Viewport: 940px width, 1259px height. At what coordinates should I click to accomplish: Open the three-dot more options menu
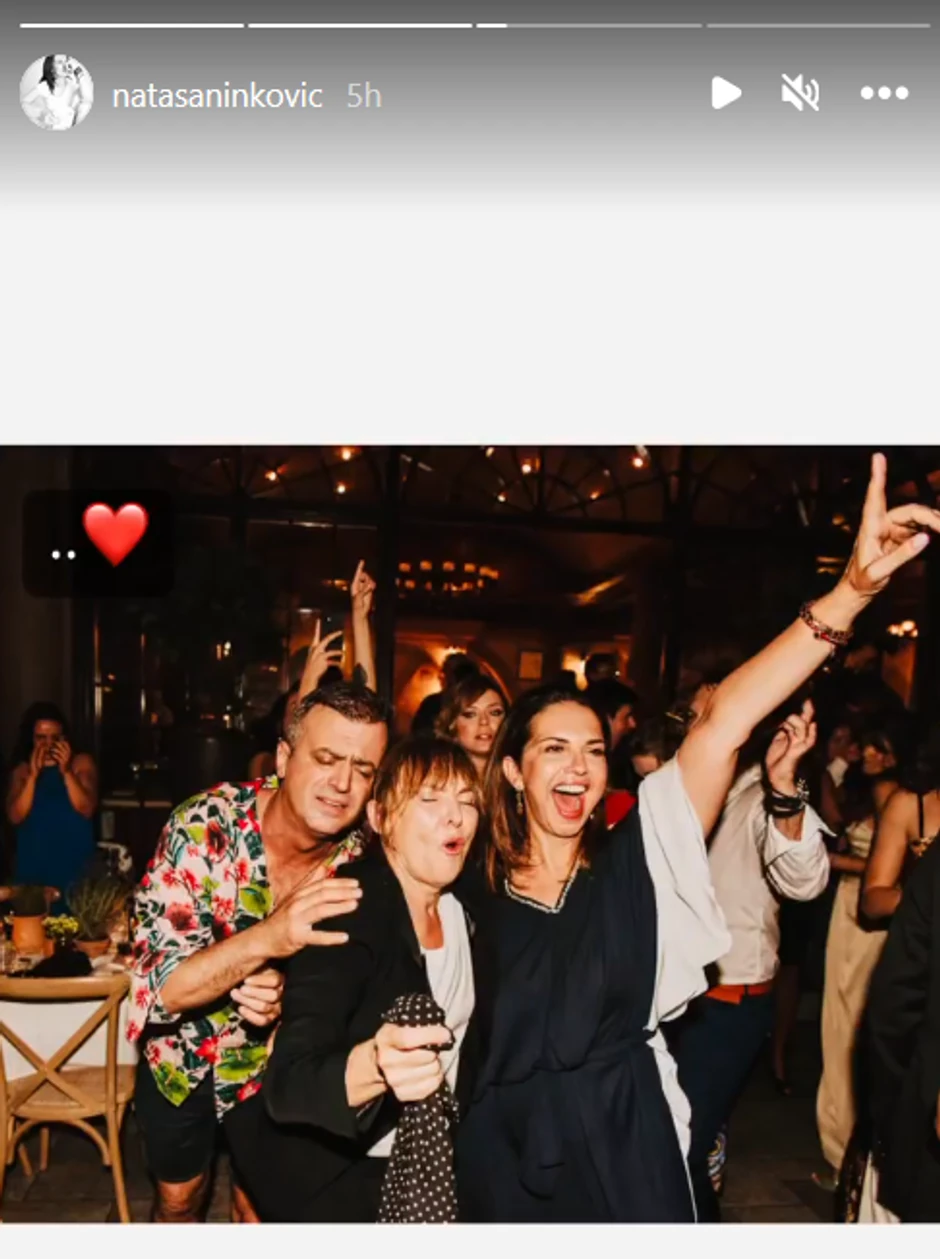point(884,93)
